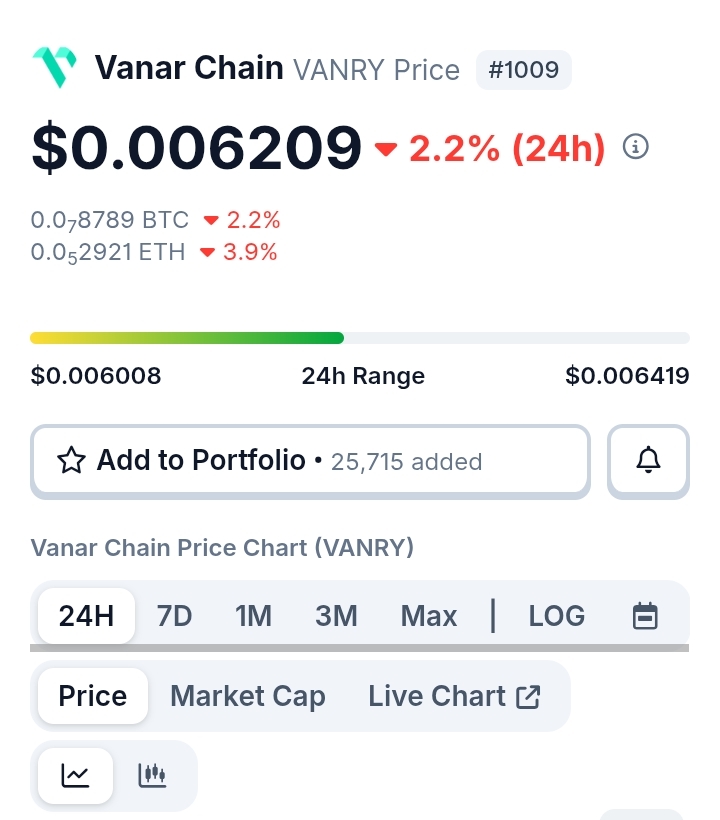
Task: Add Vanar Chain to Portfolio
Action: coord(310,461)
